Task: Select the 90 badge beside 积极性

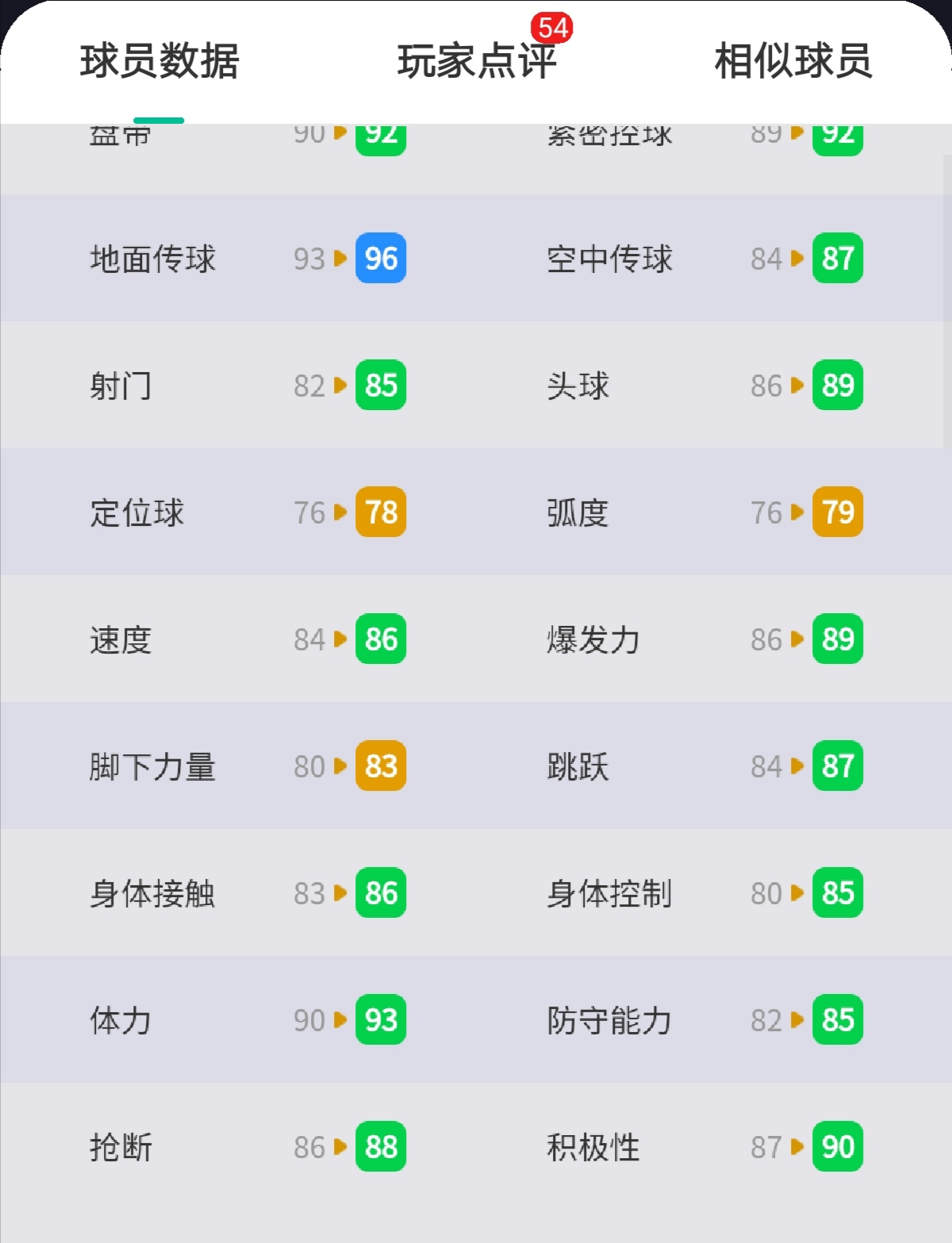Action: tap(838, 1146)
